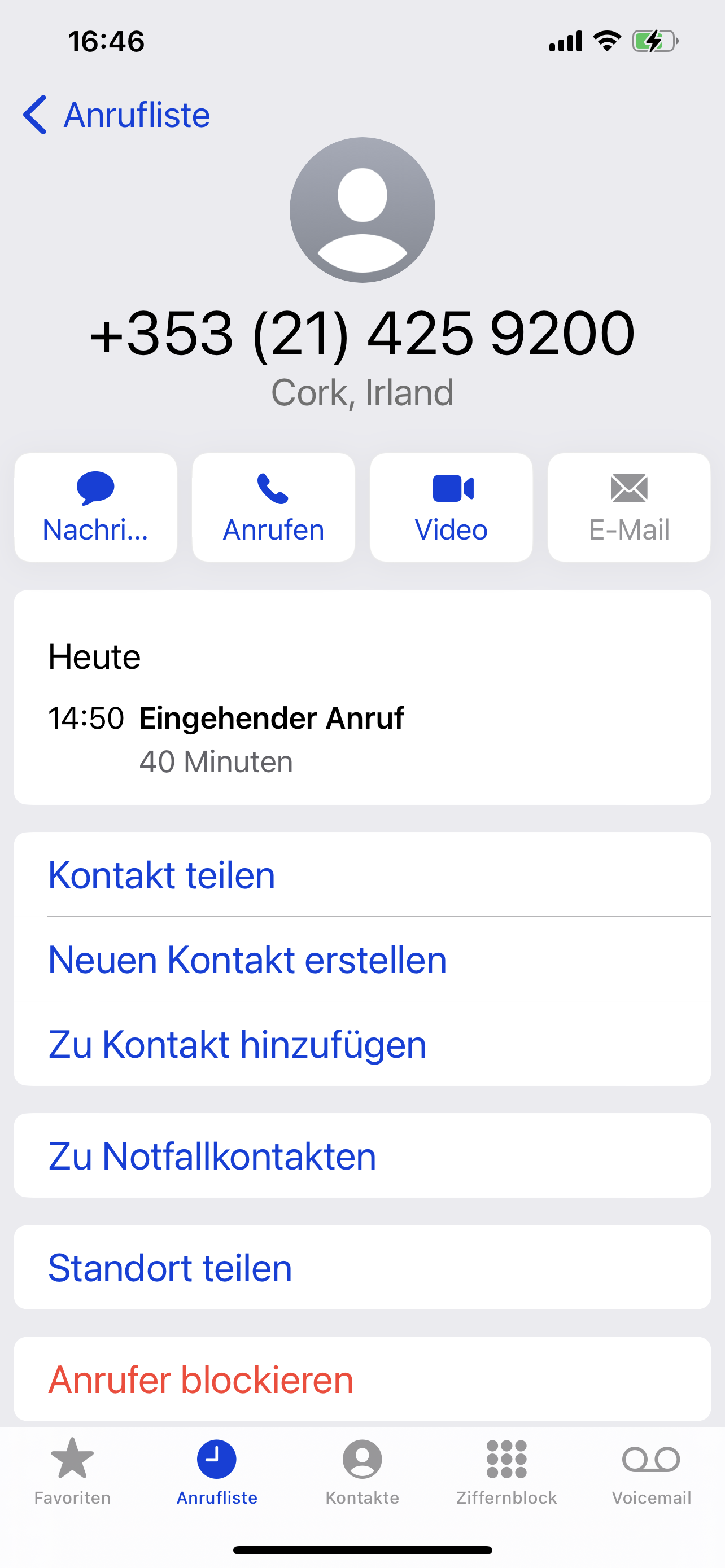Switch to the Kontakte tab
Image resolution: width=725 pixels, height=1568 pixels.
[x=362, y=1470]
